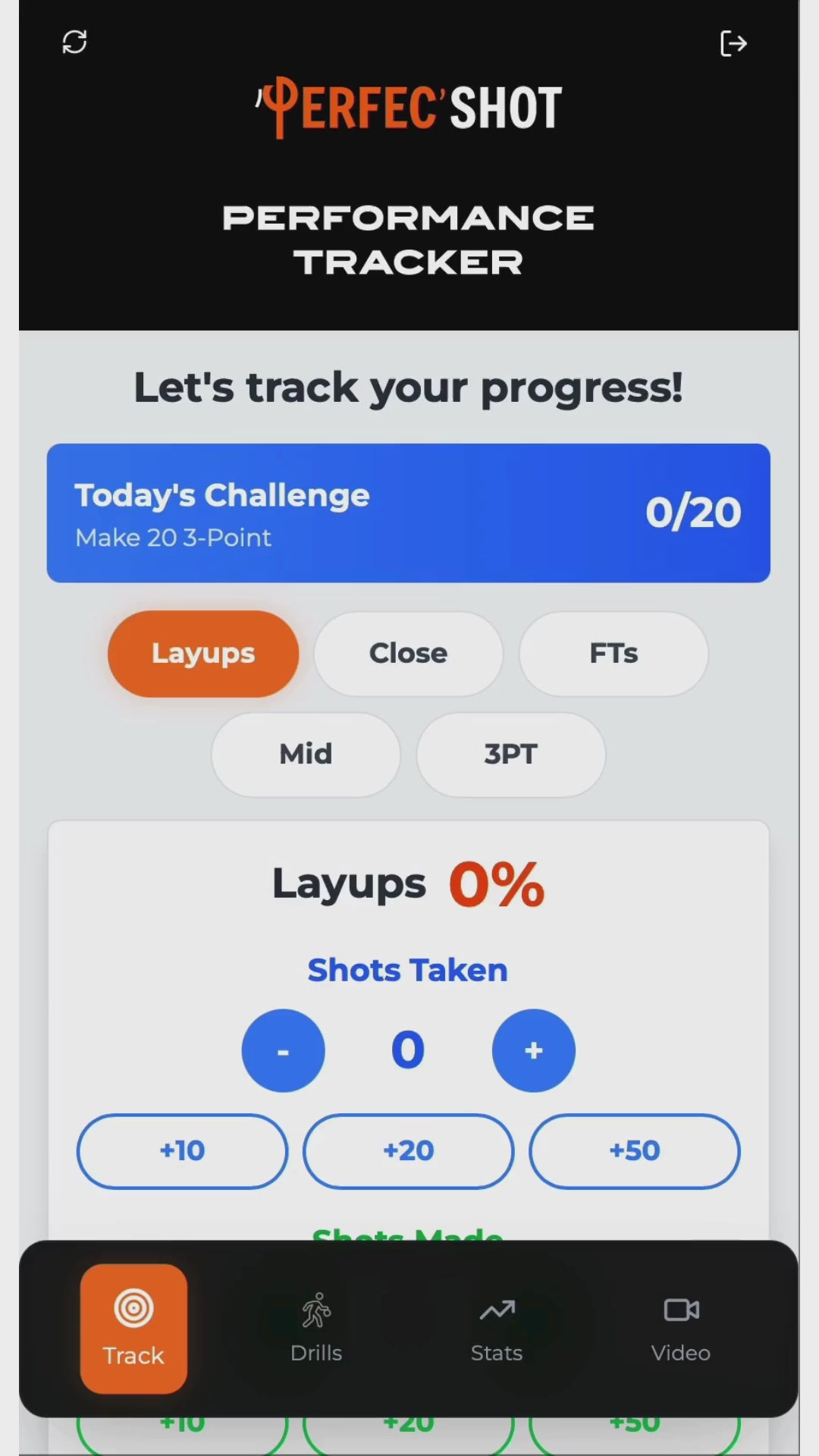Add +50 to shots taken
Screen dimensions: 819x1456
coord(634,1151)
